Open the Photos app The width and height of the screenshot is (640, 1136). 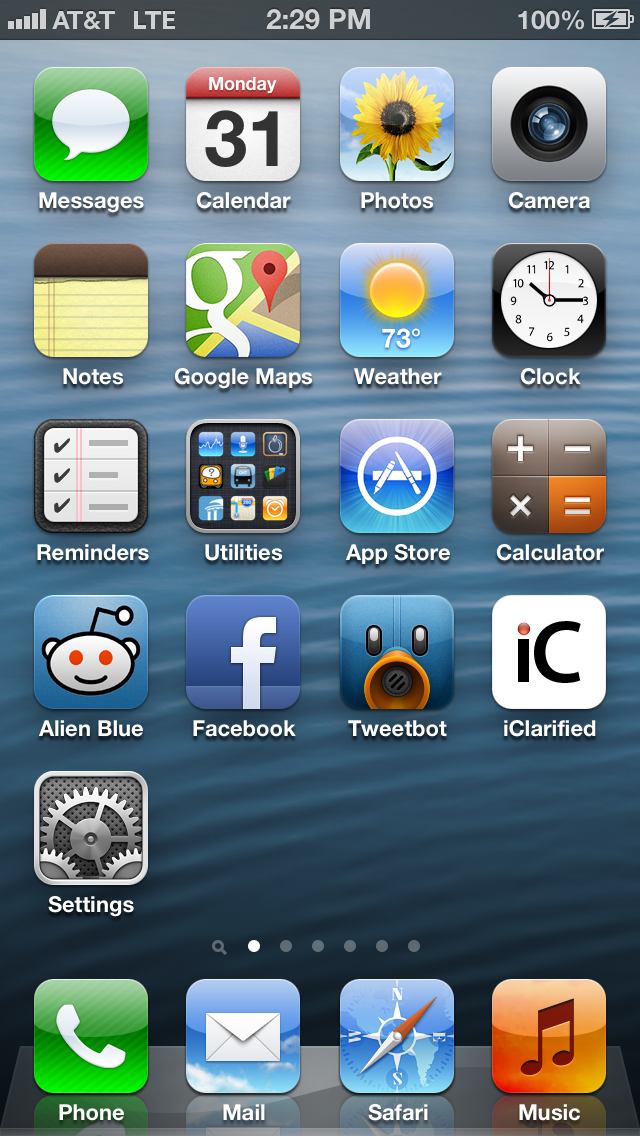coord(396,124)
